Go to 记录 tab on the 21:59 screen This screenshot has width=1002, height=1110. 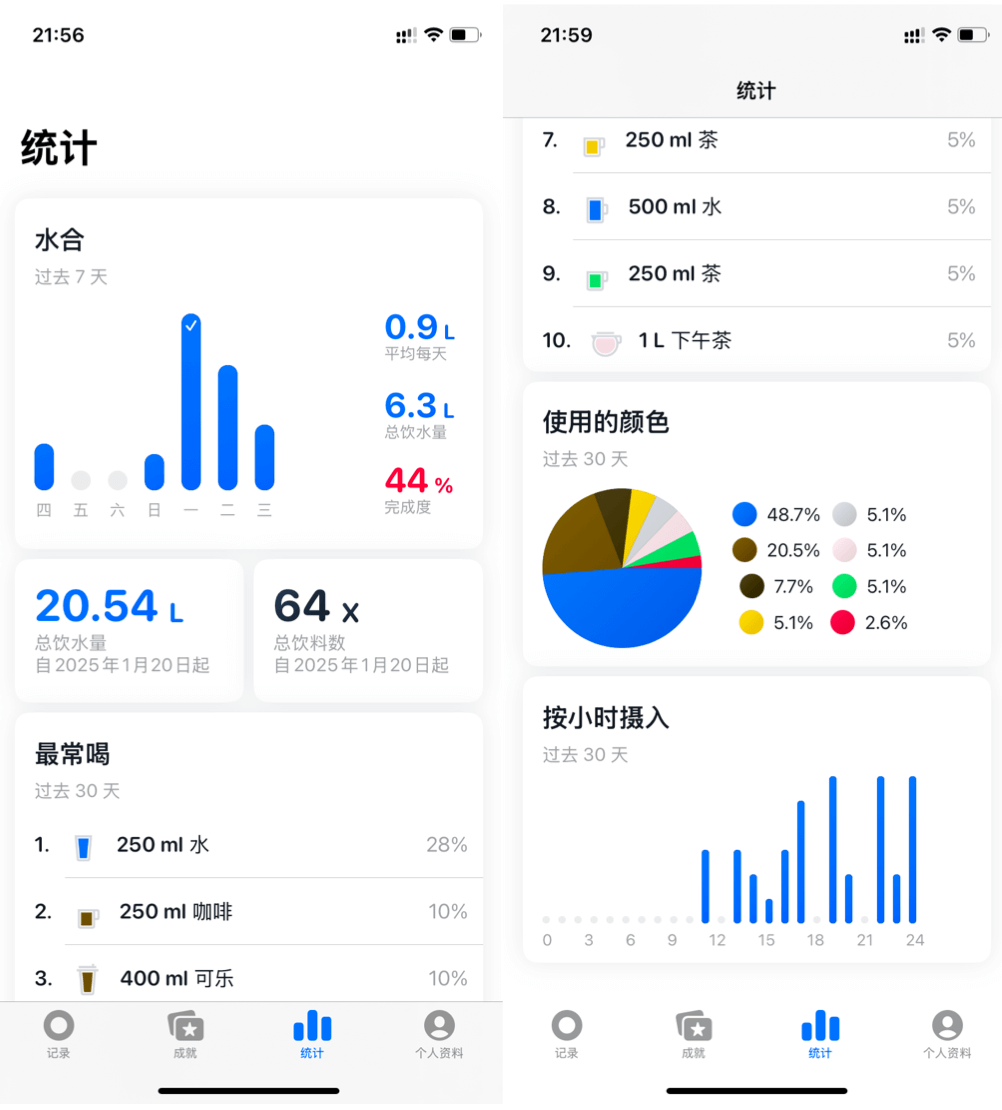coord(567,1034)
